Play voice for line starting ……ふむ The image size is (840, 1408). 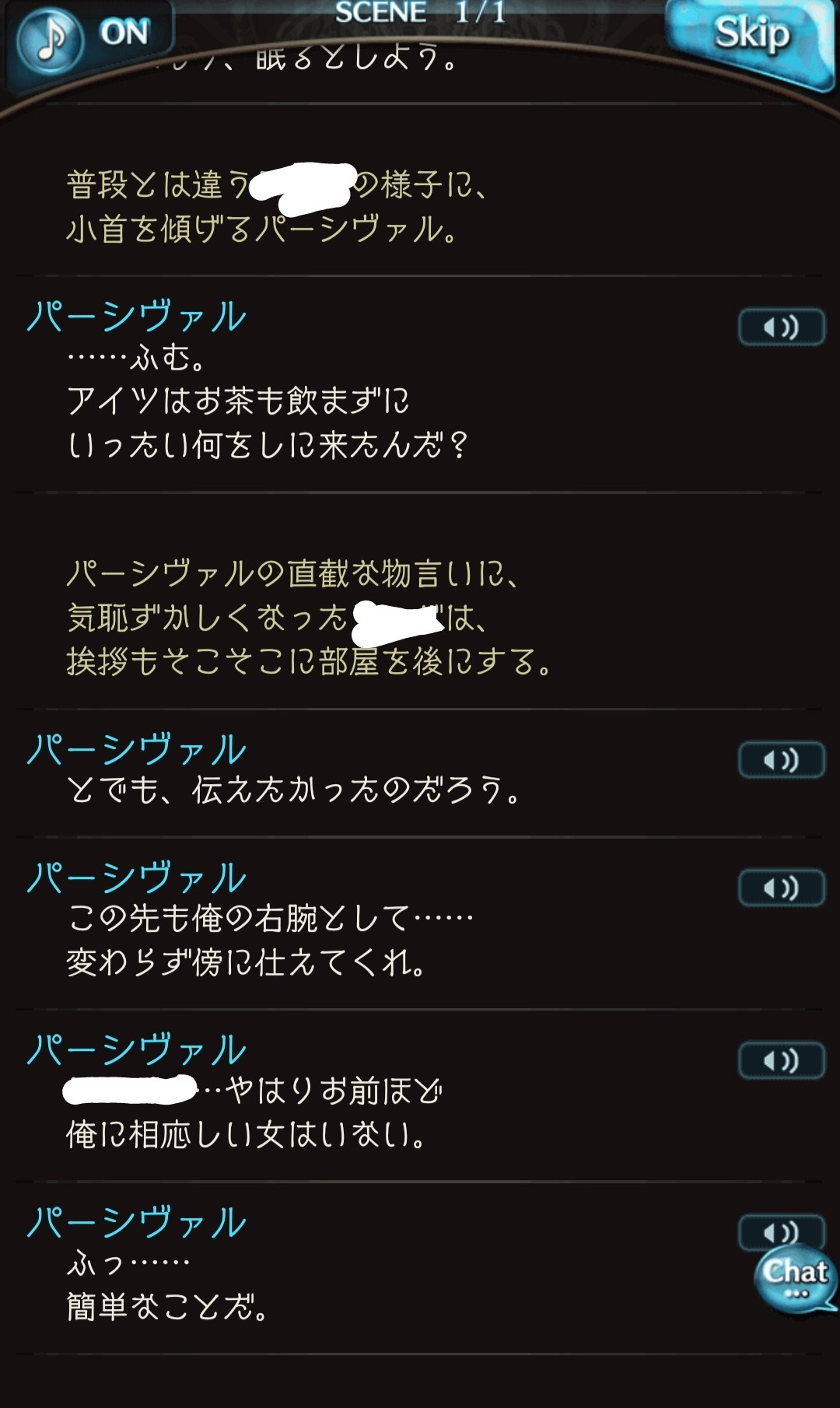pyautogui.click(x=781, y=327)
